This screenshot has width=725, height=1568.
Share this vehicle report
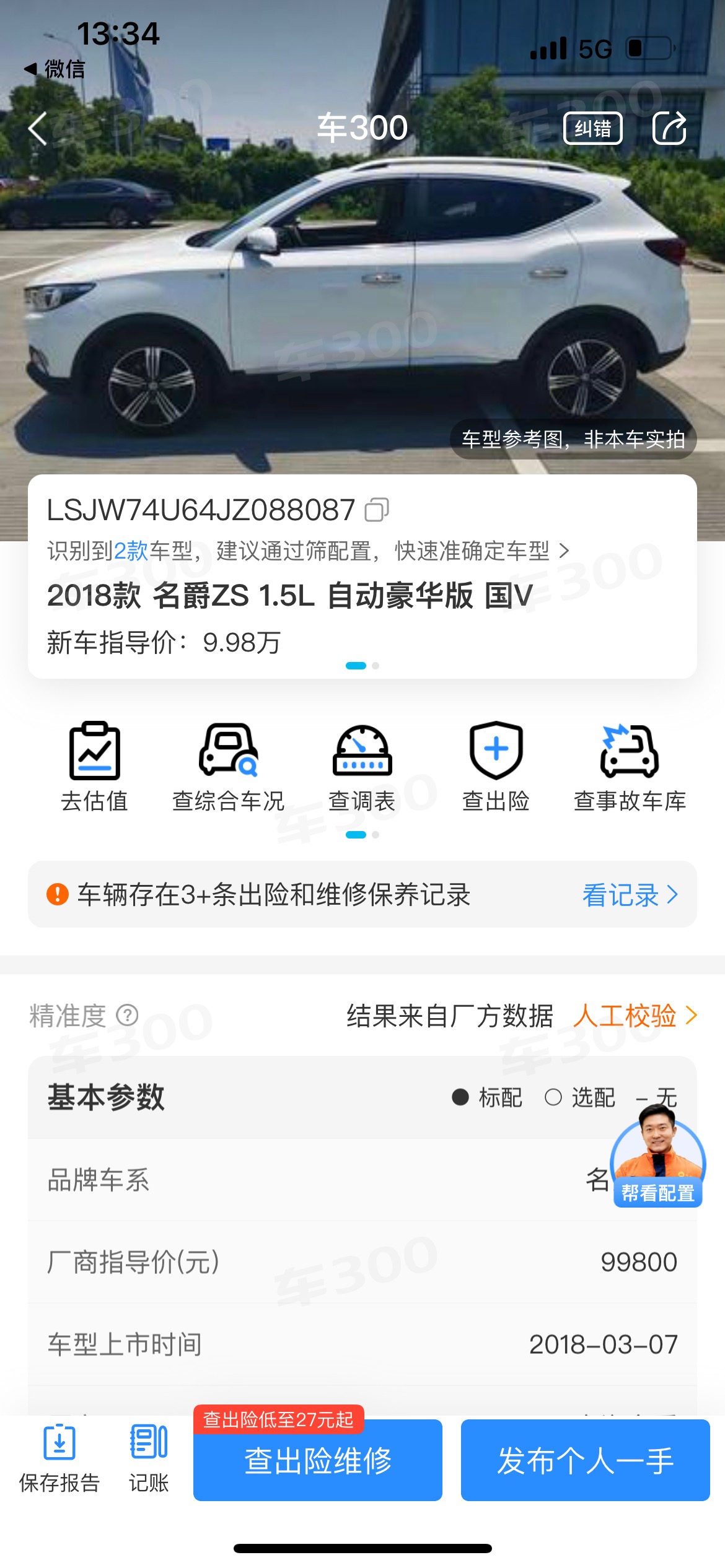(x=670, y=128)
